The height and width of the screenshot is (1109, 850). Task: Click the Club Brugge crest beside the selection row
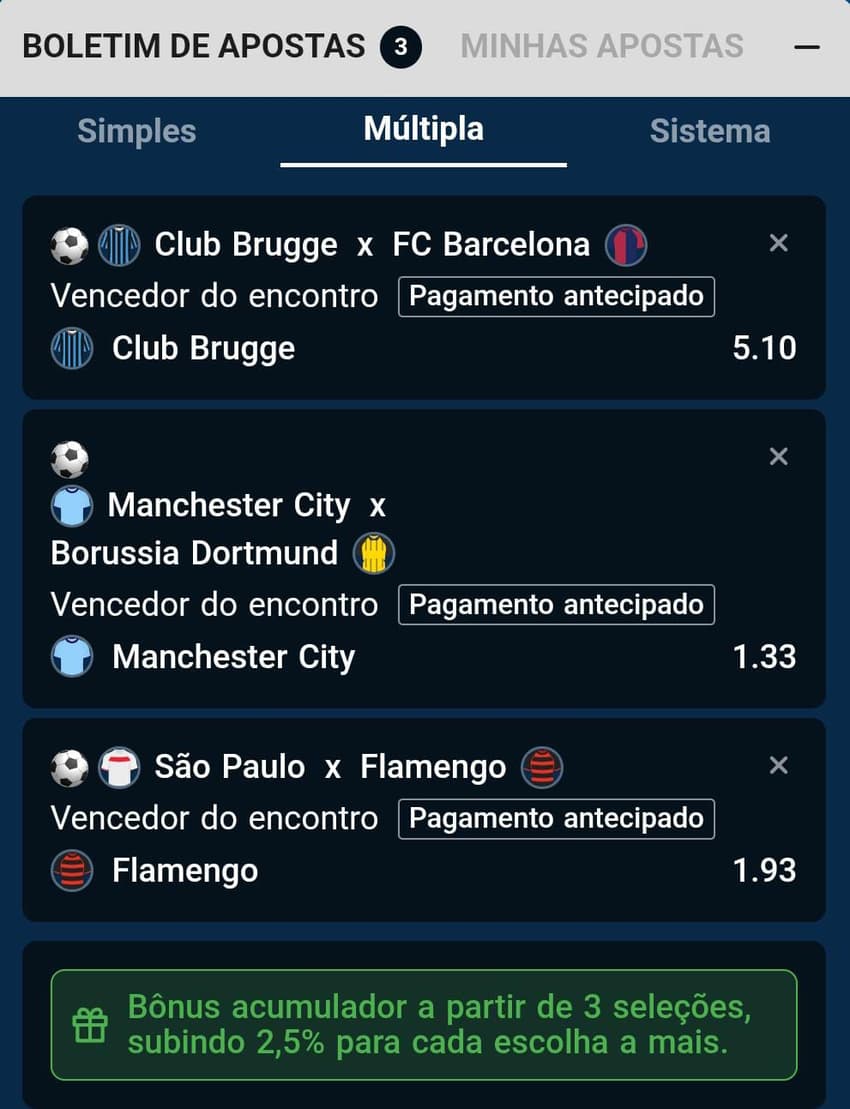pos(71,348)
